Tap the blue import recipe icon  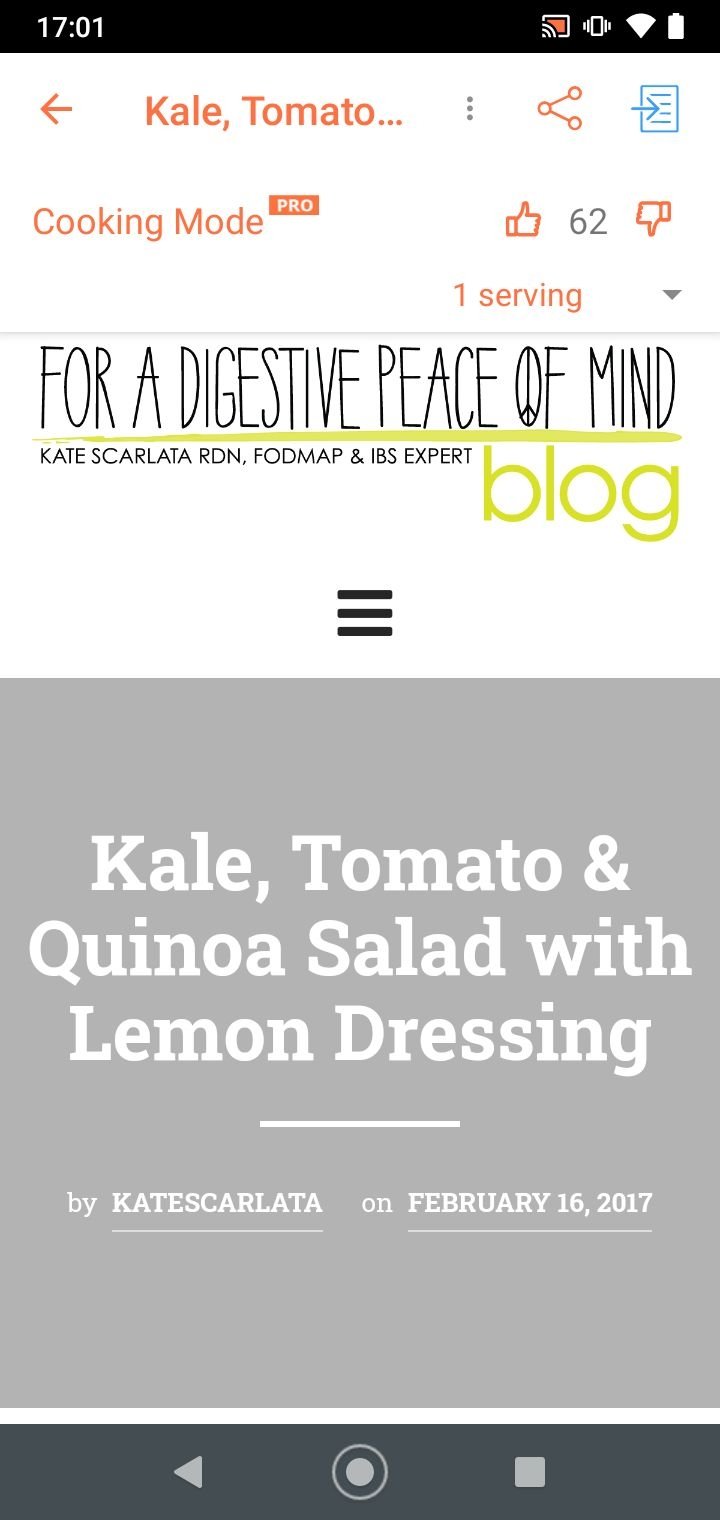pos(655,109)
